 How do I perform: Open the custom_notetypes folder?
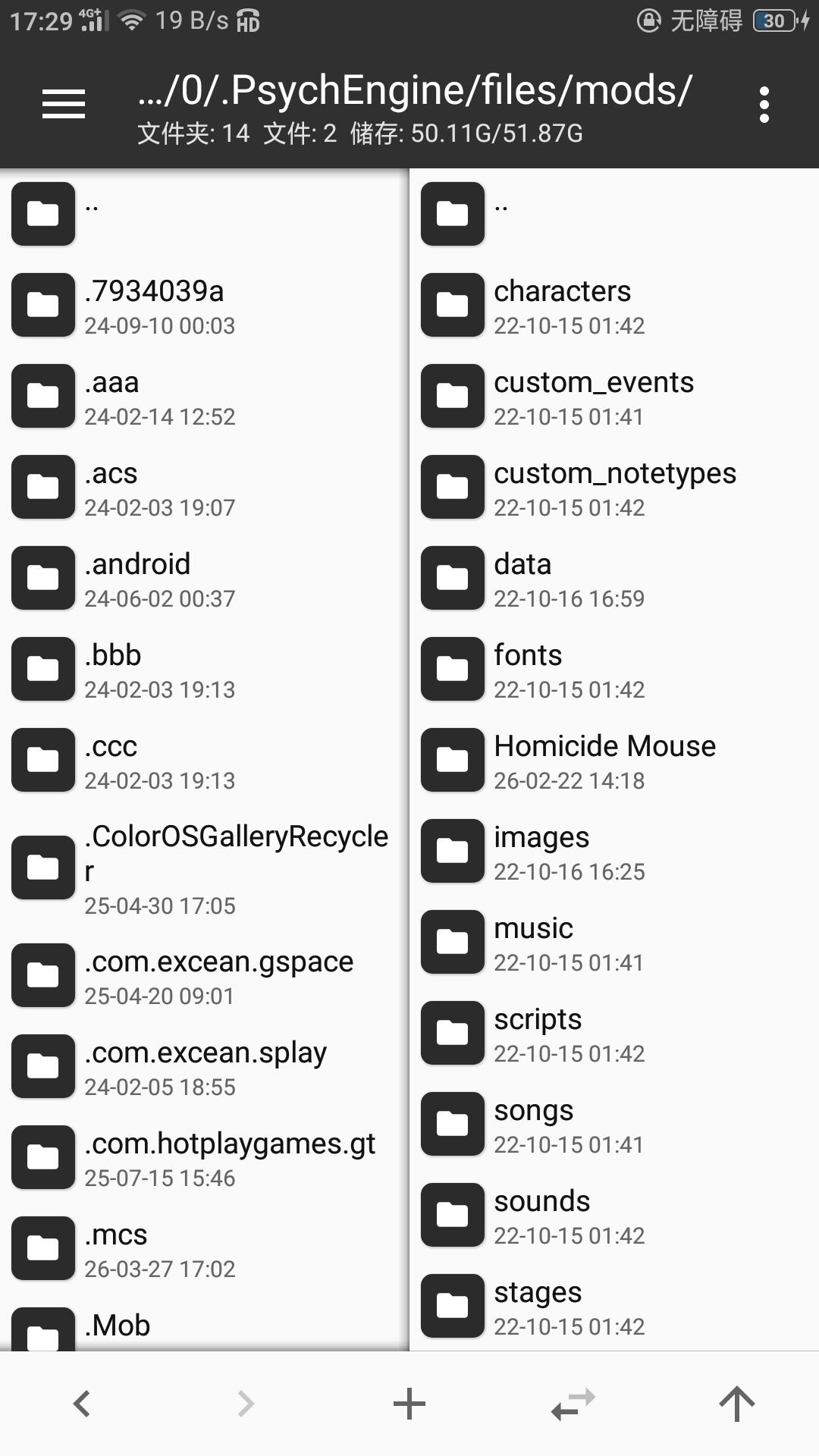[614, 487]
